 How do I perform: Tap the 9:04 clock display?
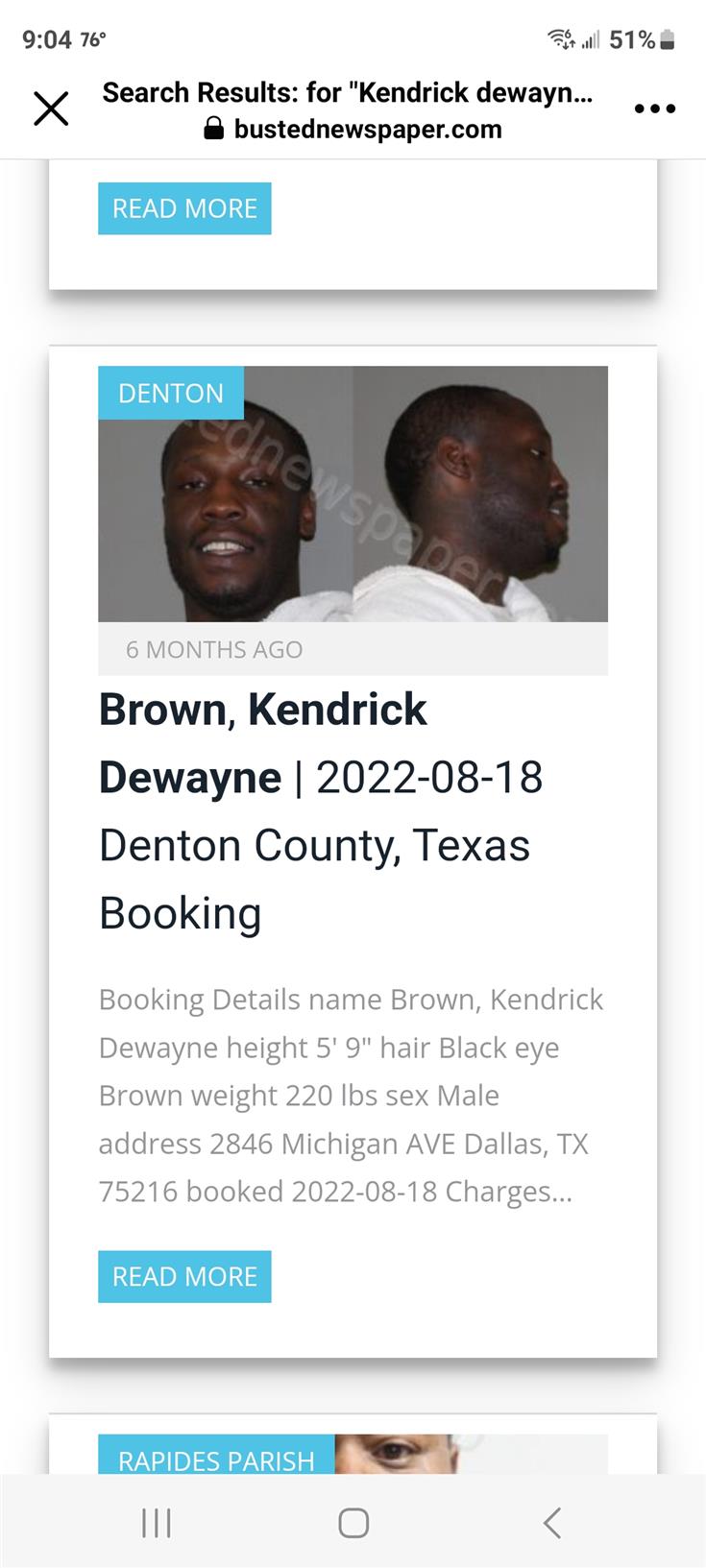(46, 39)
